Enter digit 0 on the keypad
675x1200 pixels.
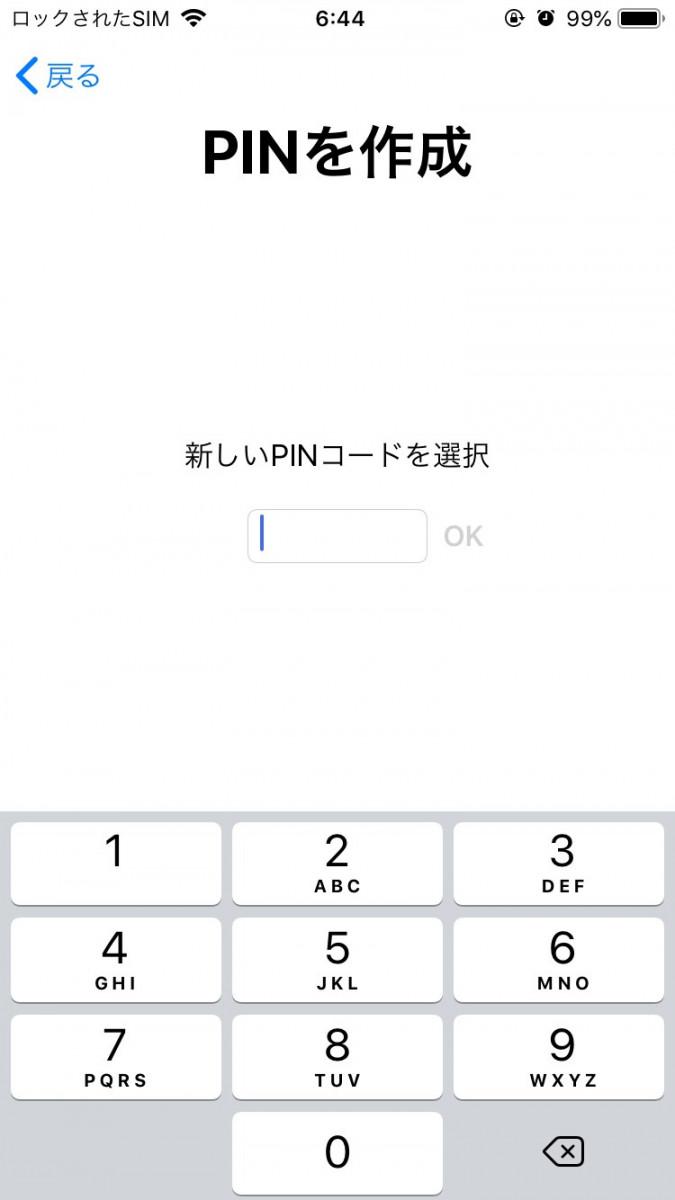point(337,1153)
